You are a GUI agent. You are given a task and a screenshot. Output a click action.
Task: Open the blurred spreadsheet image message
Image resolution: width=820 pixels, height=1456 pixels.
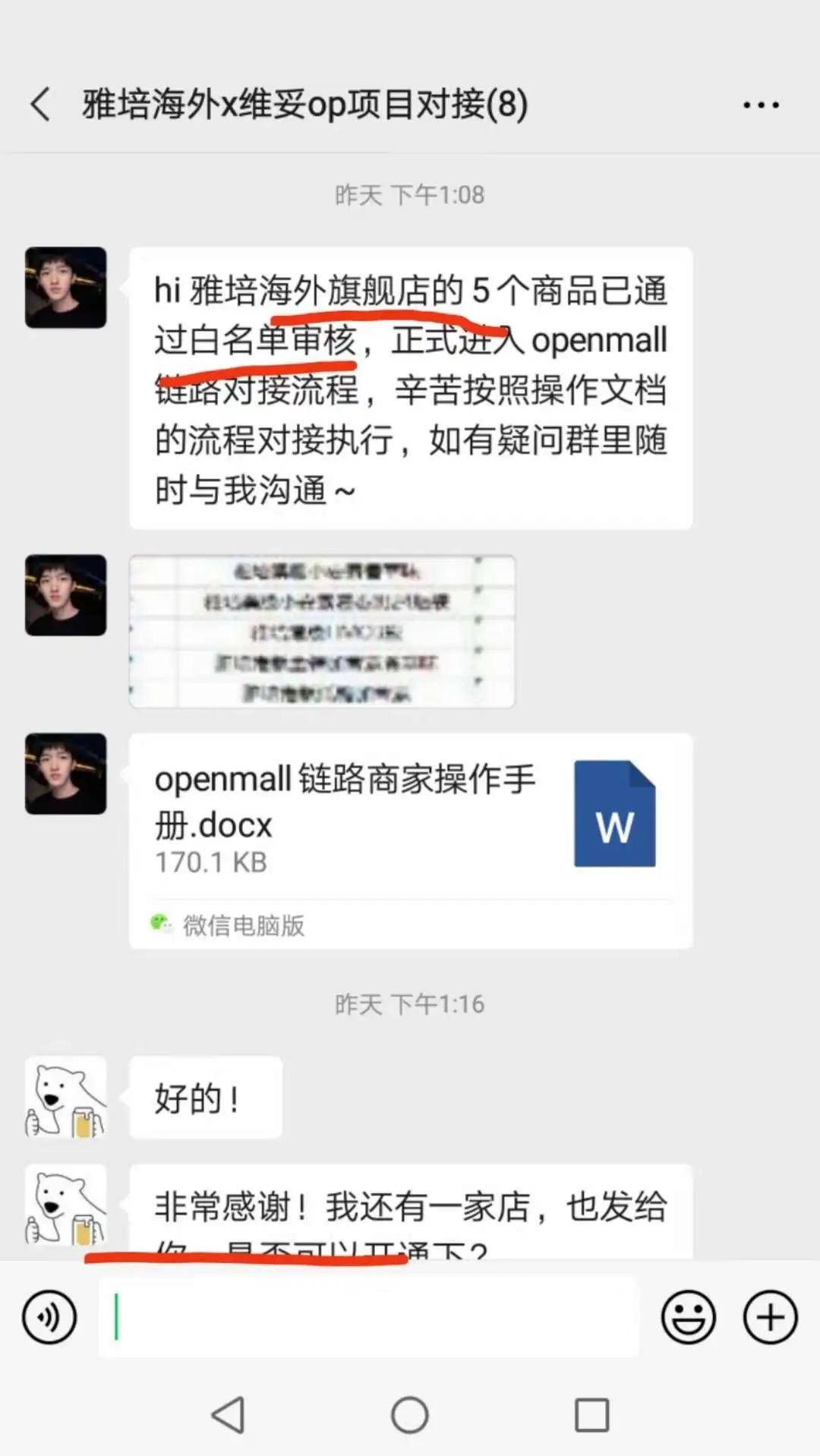point(322,632)
